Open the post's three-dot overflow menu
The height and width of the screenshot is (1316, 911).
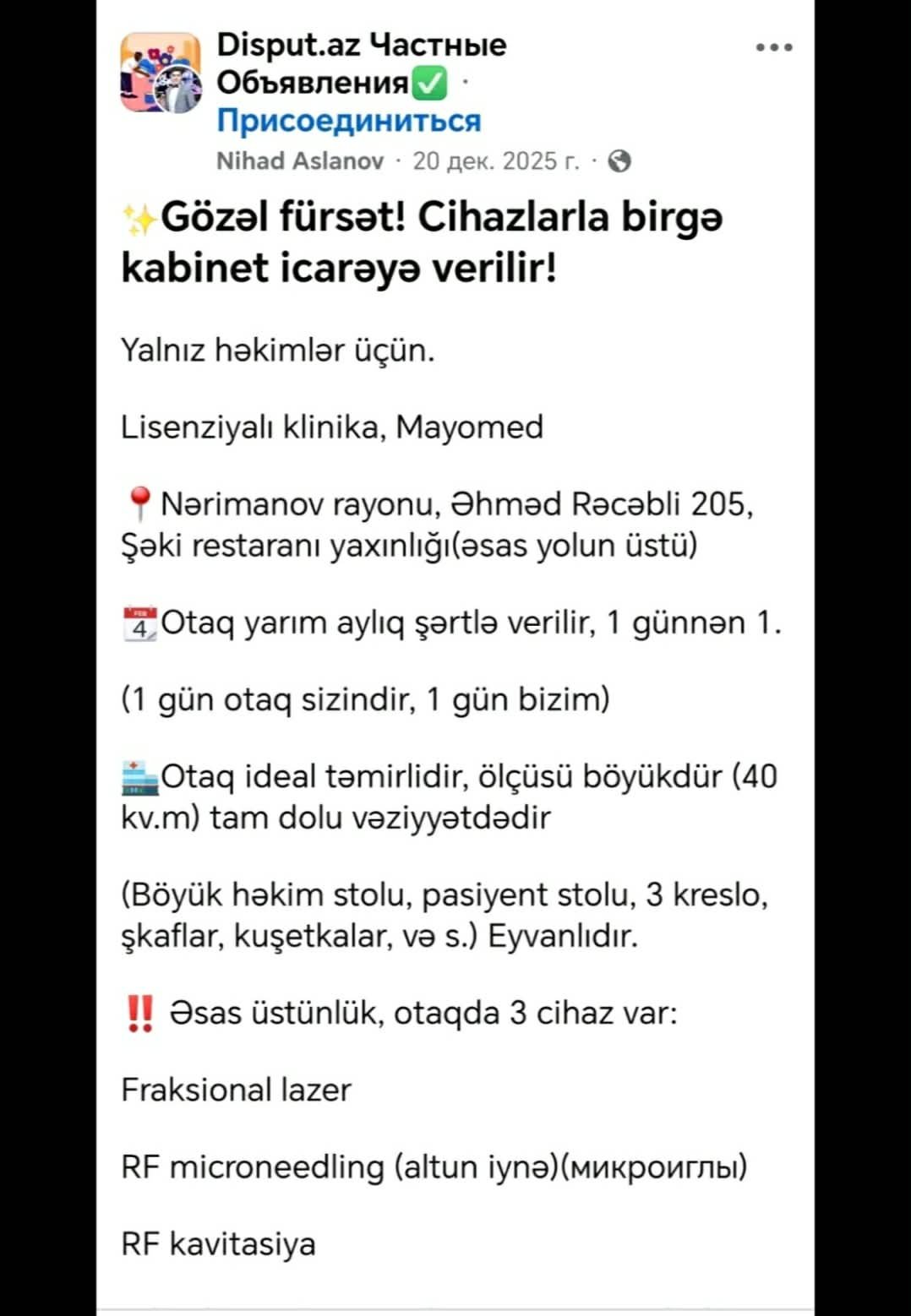(x=773, y=47)
